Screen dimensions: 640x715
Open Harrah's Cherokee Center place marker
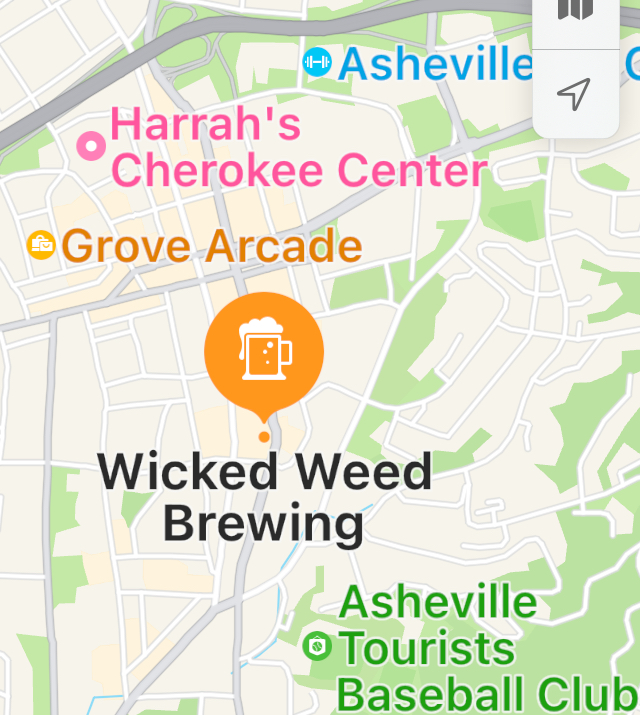pos(91,147)
